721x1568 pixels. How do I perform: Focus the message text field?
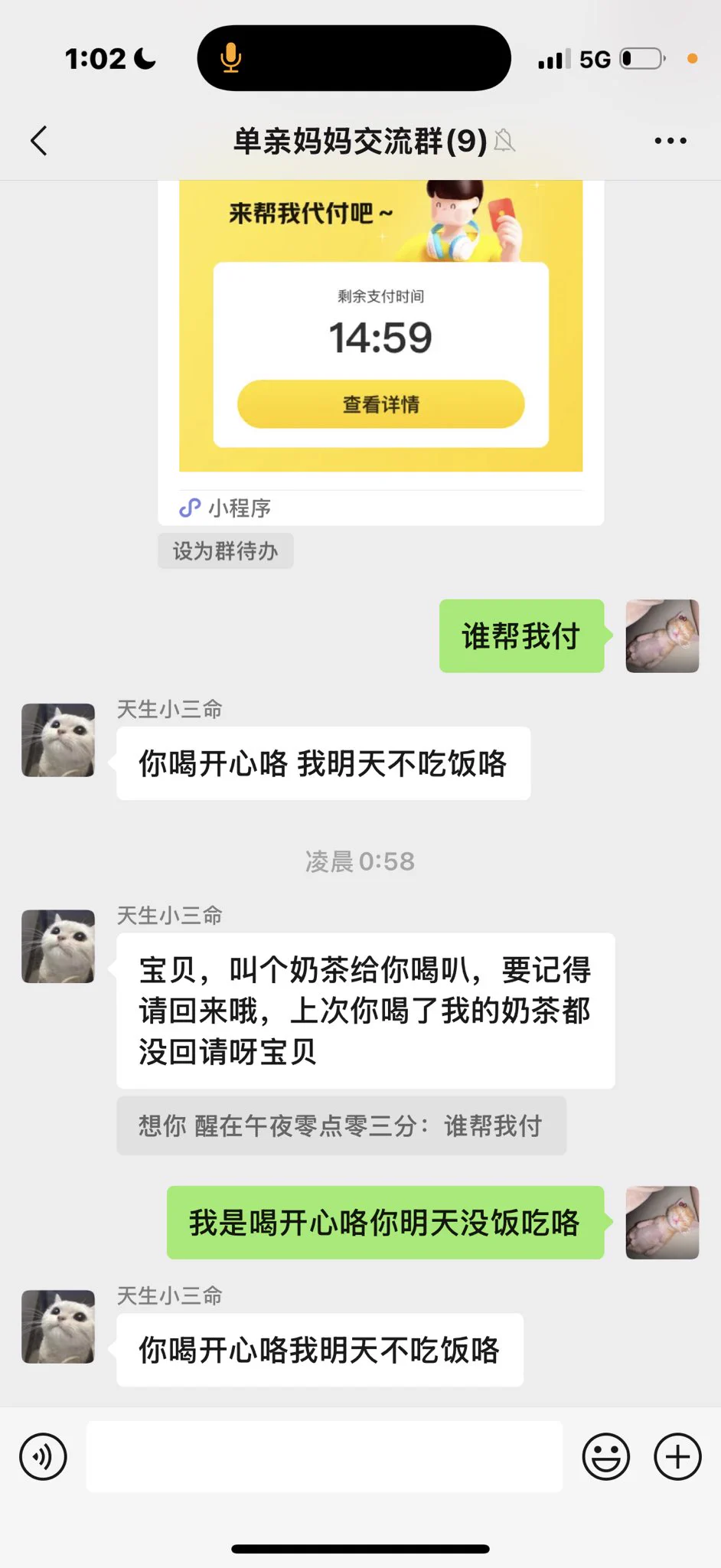coord(325,1456)
